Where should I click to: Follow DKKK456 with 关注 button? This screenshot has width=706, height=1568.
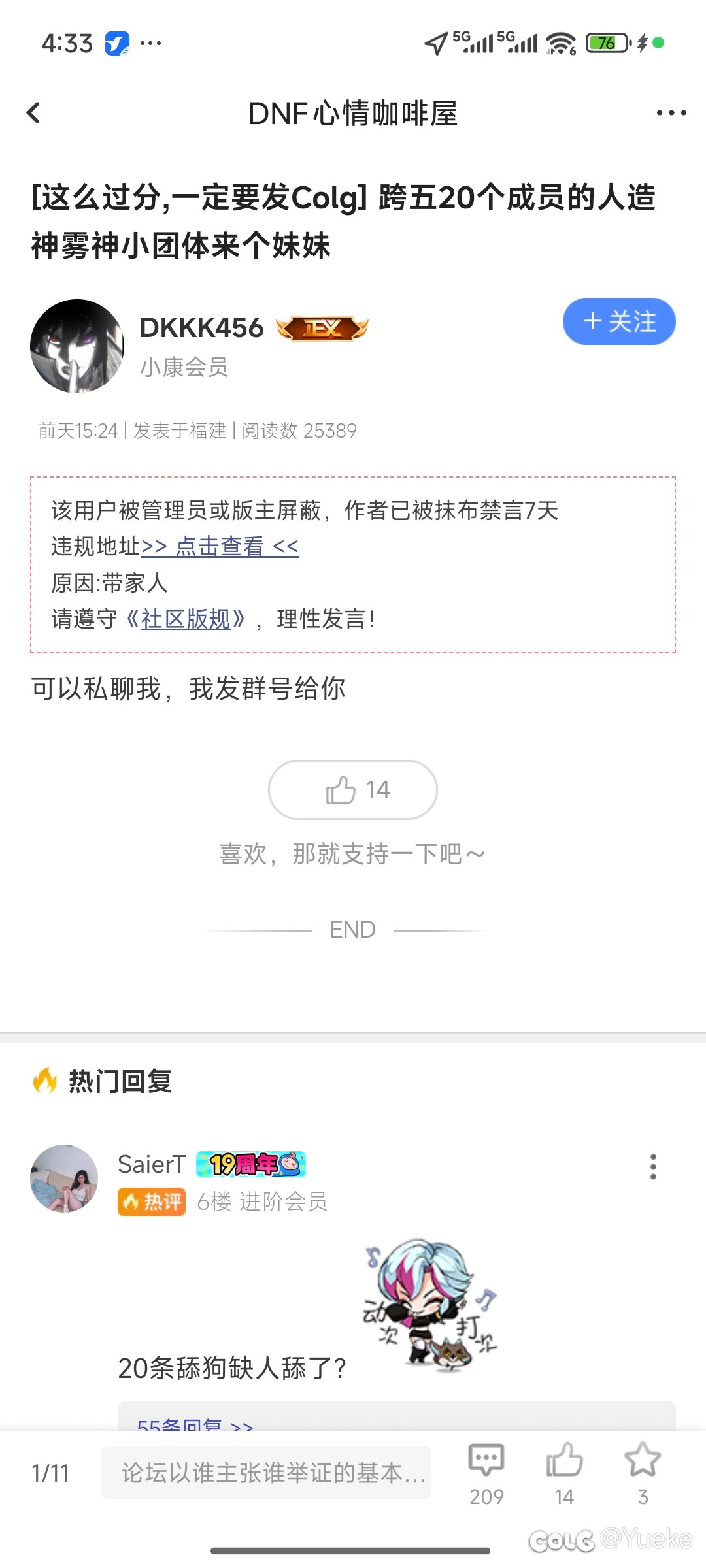[618, 321]
